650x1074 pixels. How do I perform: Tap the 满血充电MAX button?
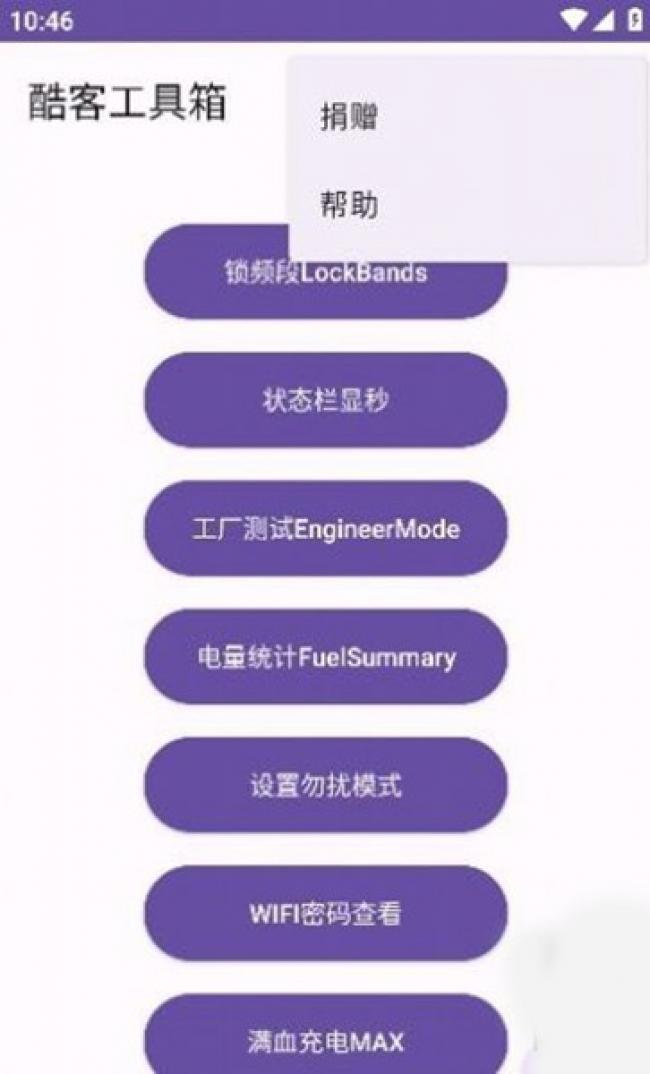(x=325, y=1040)
